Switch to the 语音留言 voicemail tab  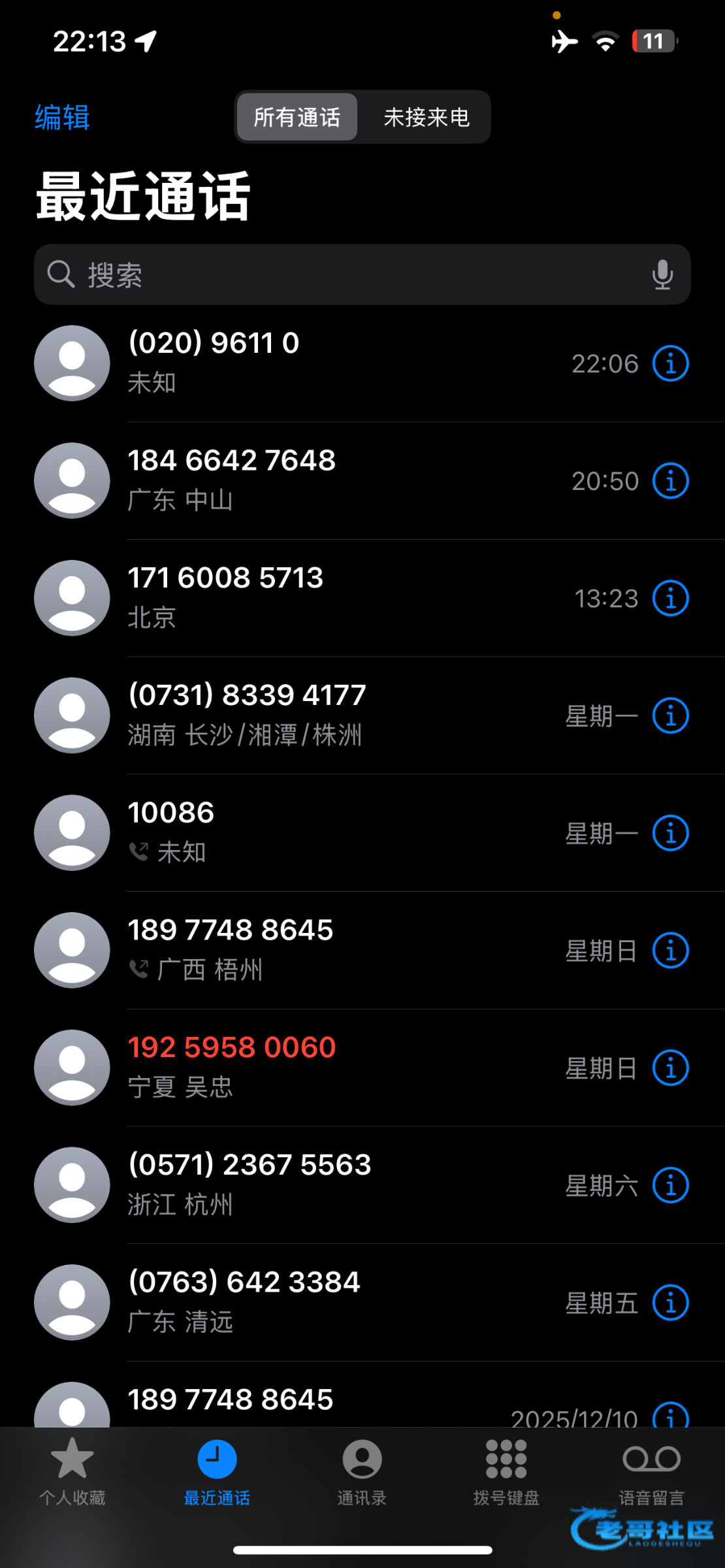(651, 1470)
